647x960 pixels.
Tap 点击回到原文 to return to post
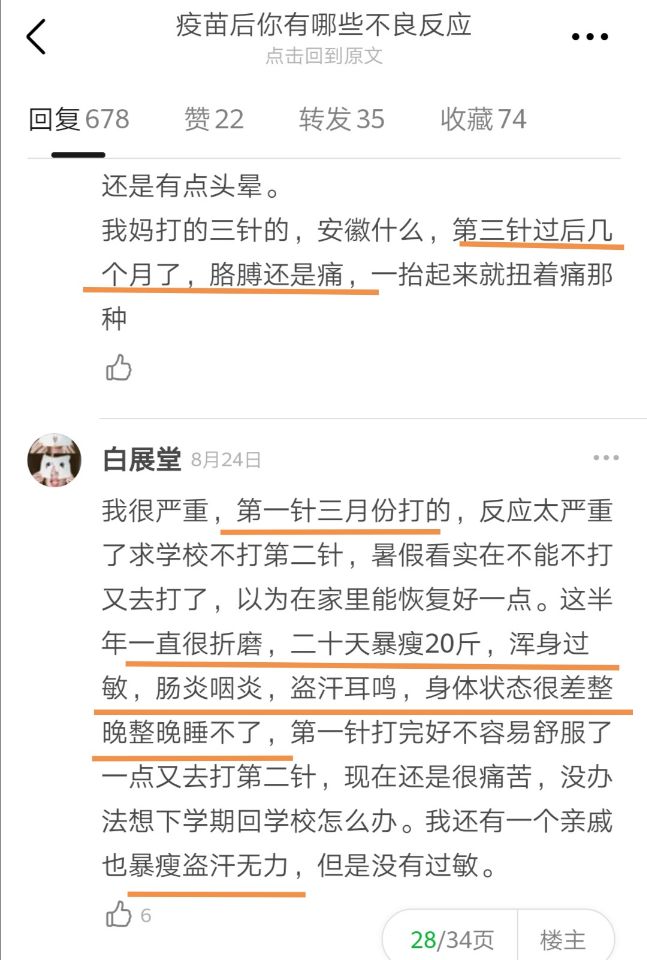[323, 57]
